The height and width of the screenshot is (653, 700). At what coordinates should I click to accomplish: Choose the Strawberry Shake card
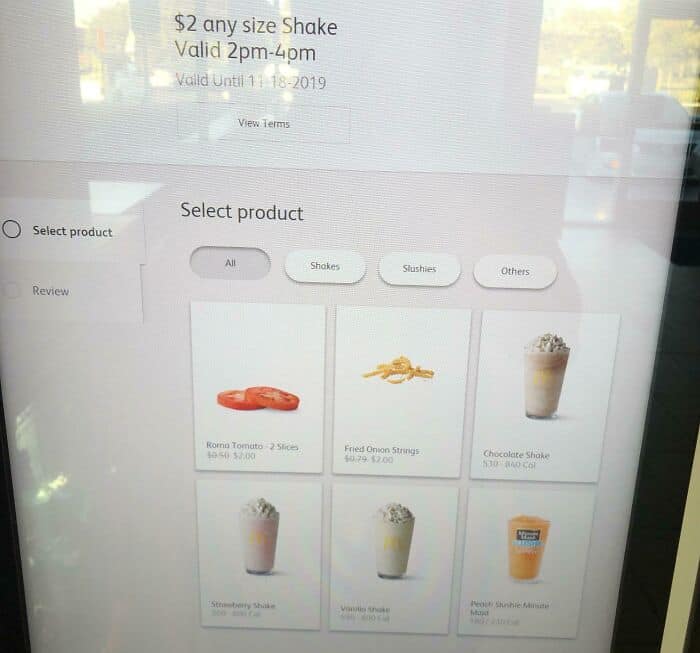point(259,553)
